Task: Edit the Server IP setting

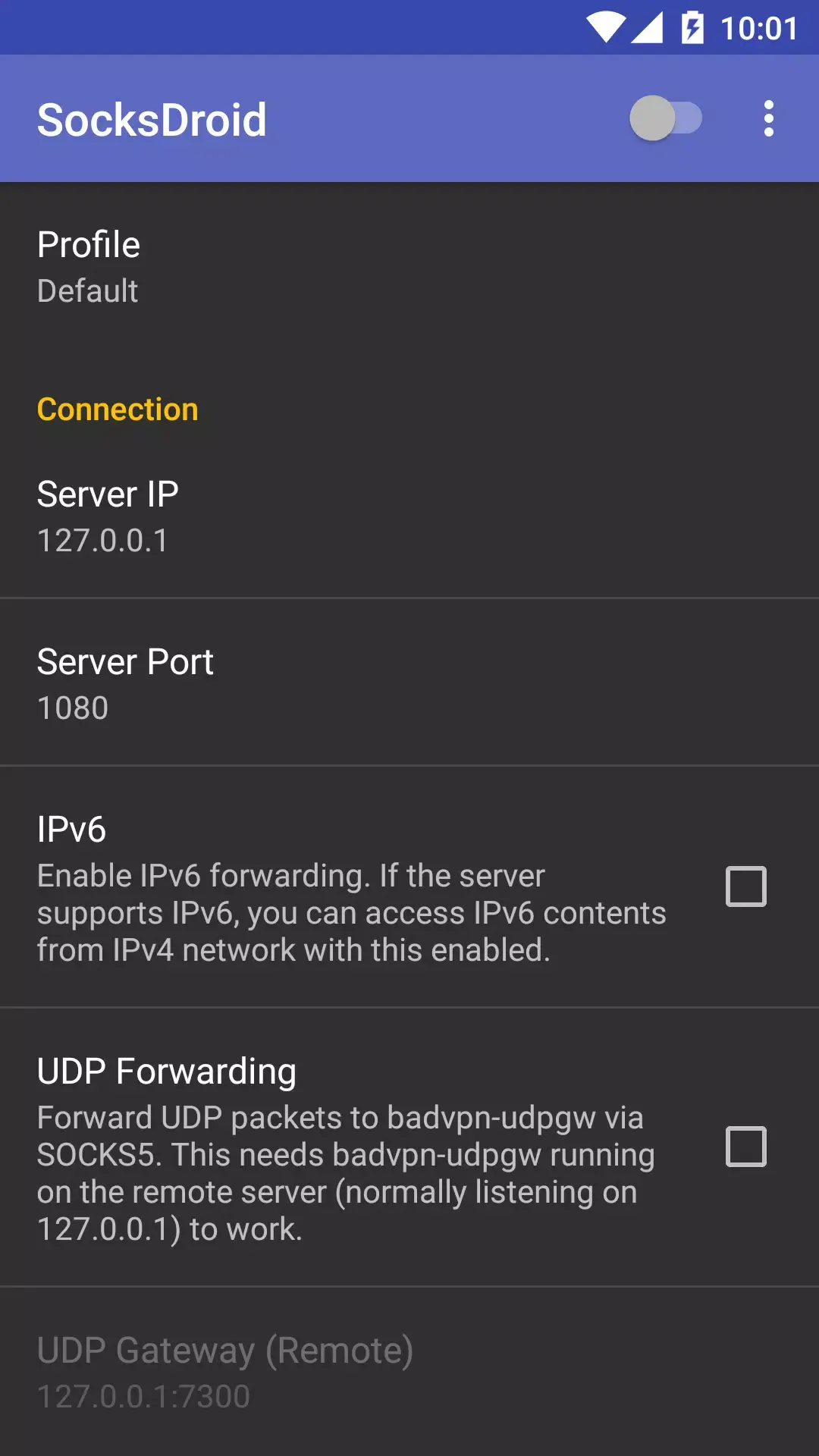Action: [409, 516]
